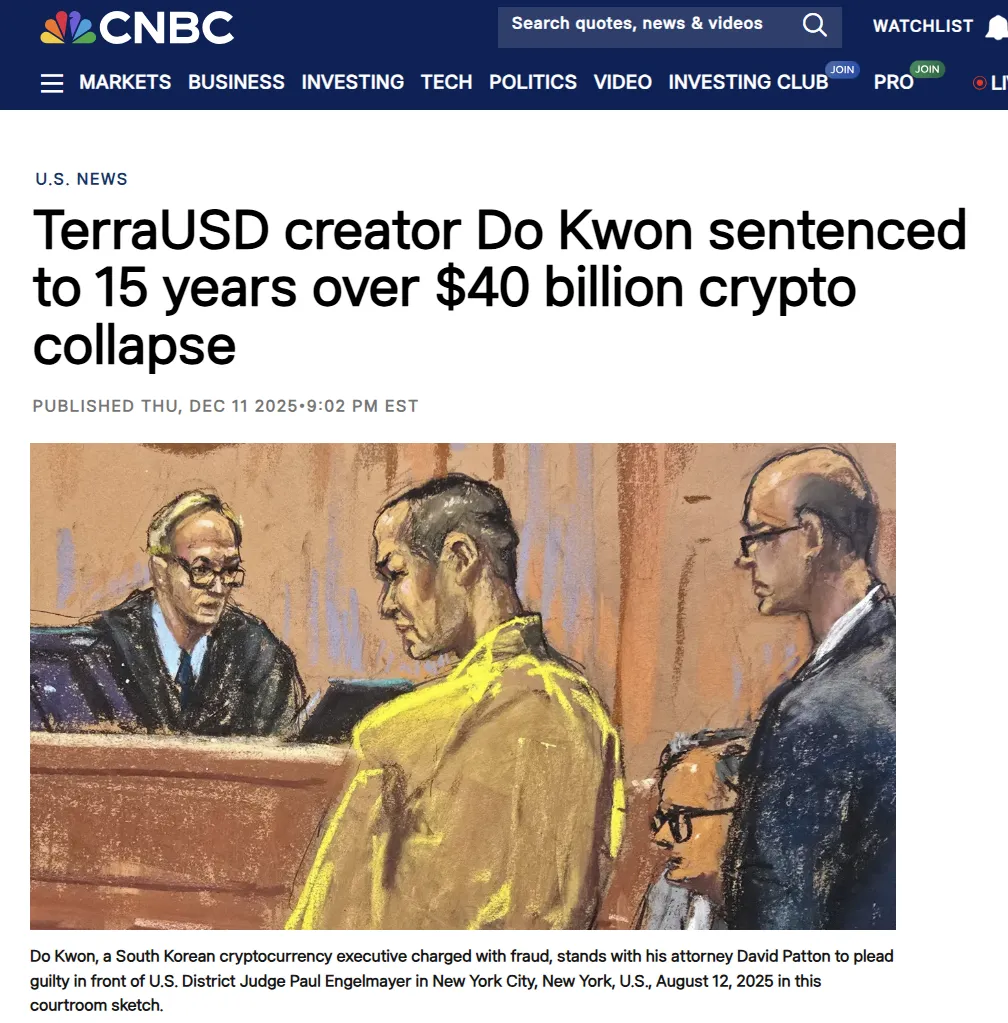Go to Politics news
The image size is (1008, 1023).
(532, 82)
